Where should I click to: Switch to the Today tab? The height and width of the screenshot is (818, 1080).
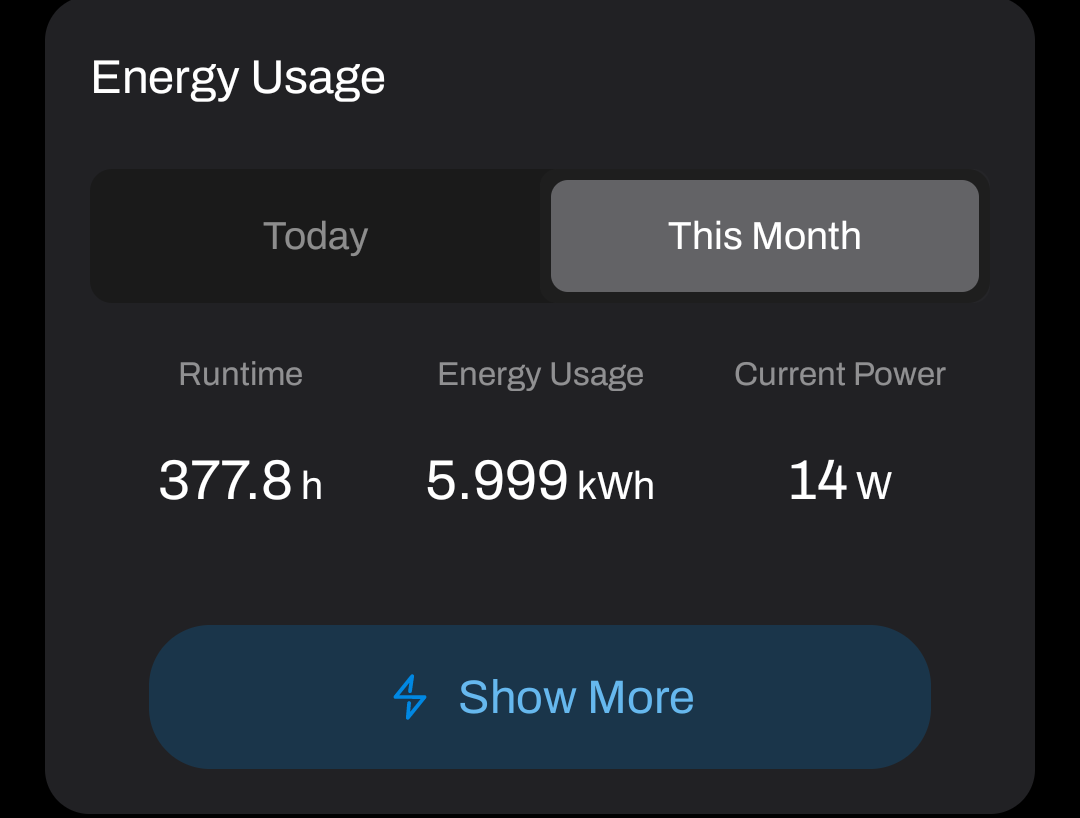coord(316,236)
